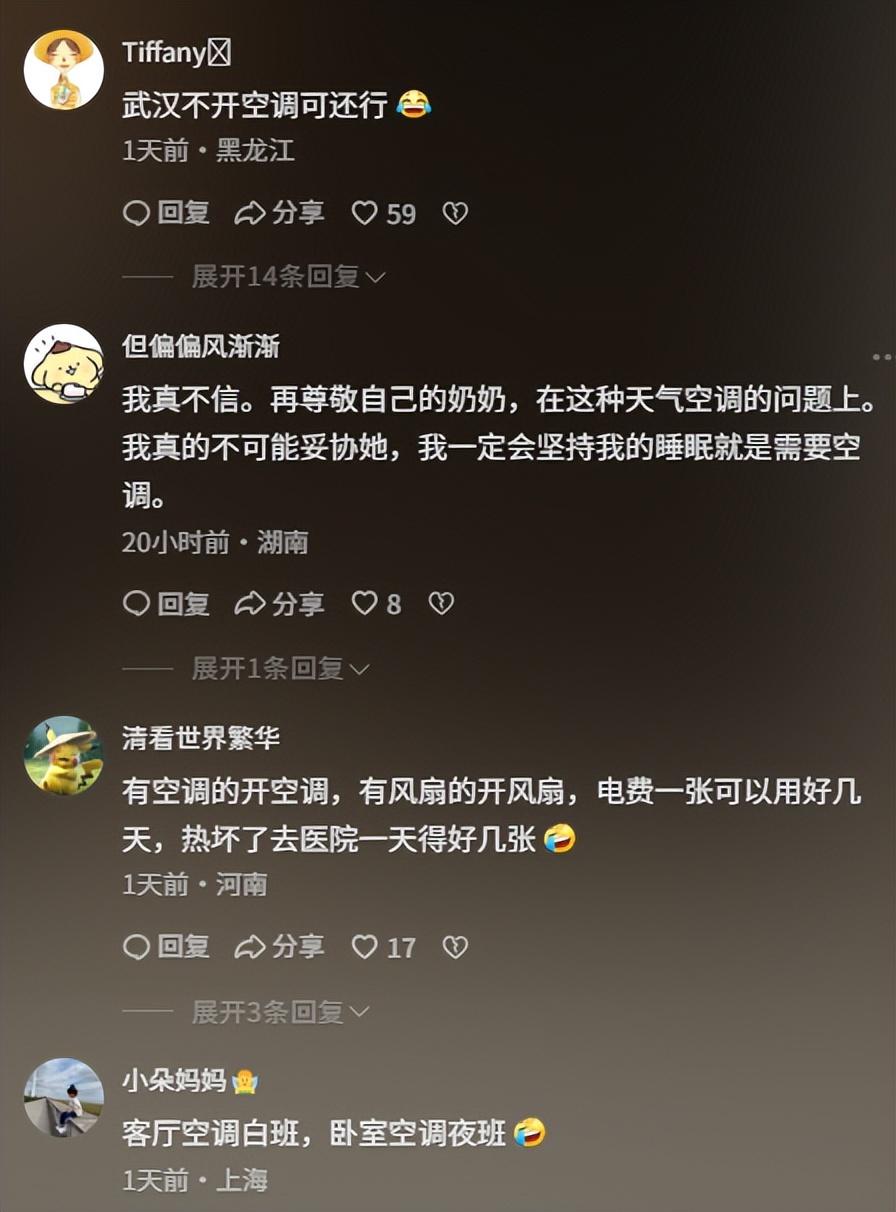Open 清看世界繁华's profile avatar

tap(63, 755)
